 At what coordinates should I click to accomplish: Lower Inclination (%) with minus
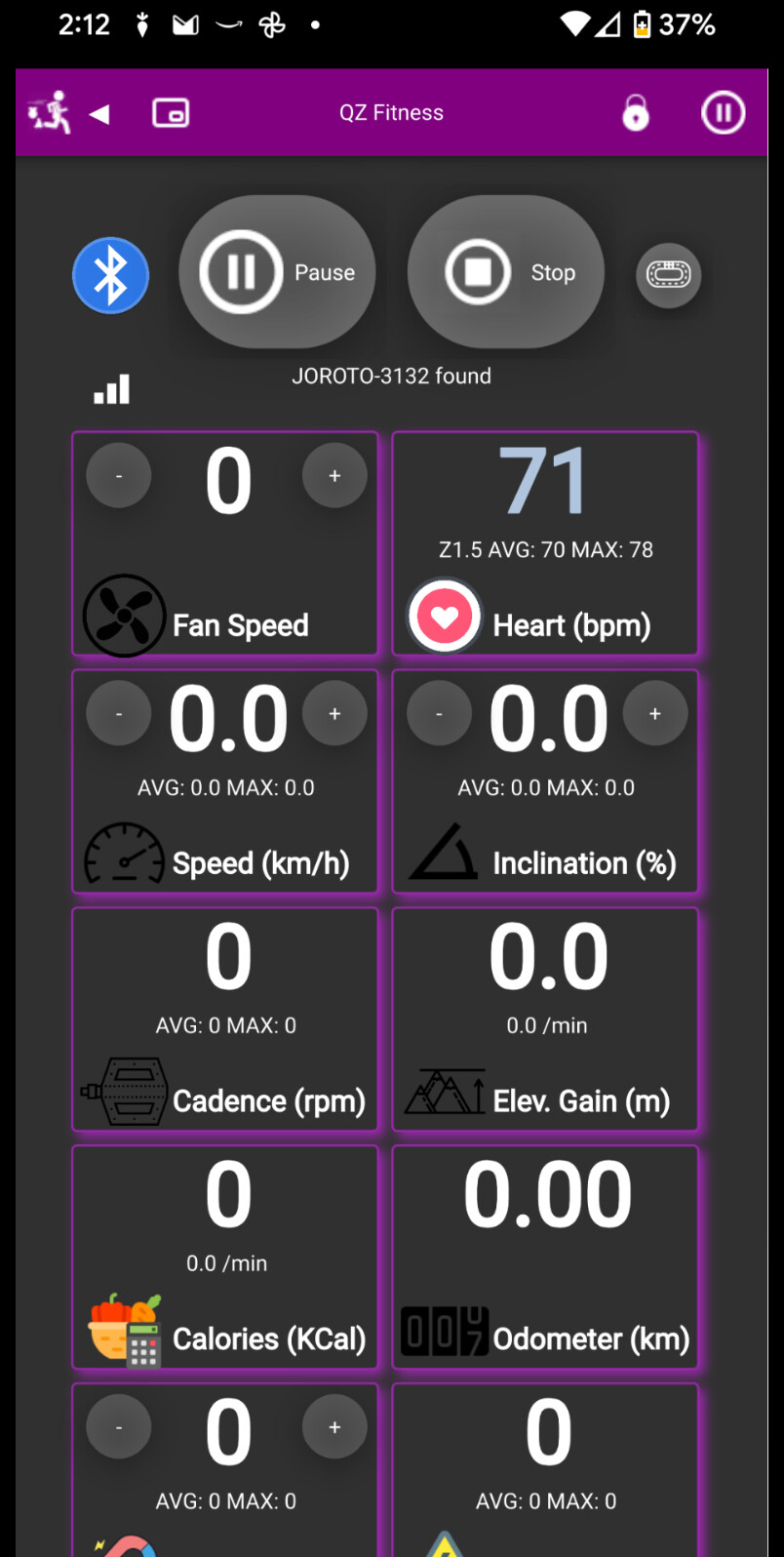pyautogui.click(x=439, y=713)
